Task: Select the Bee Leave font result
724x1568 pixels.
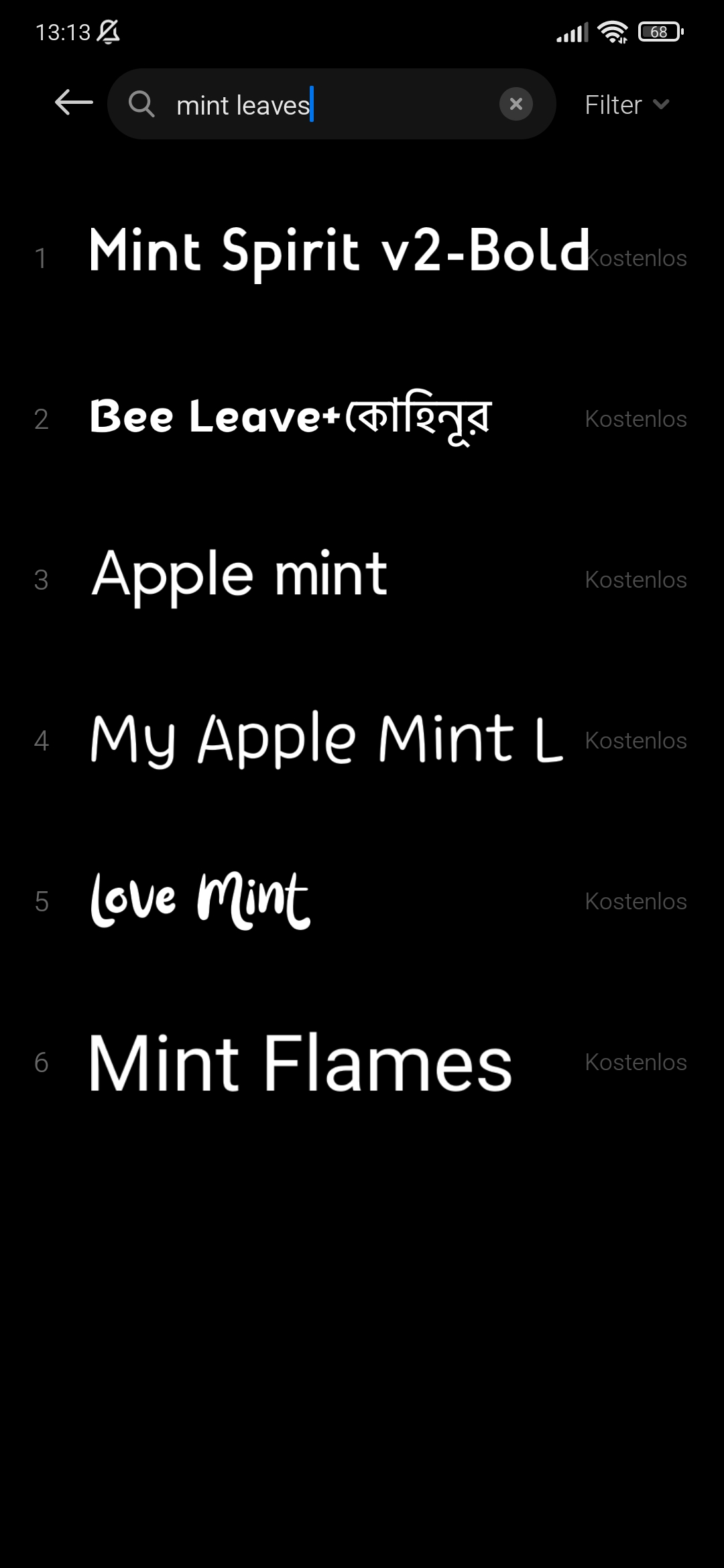Action: point(291,418)
